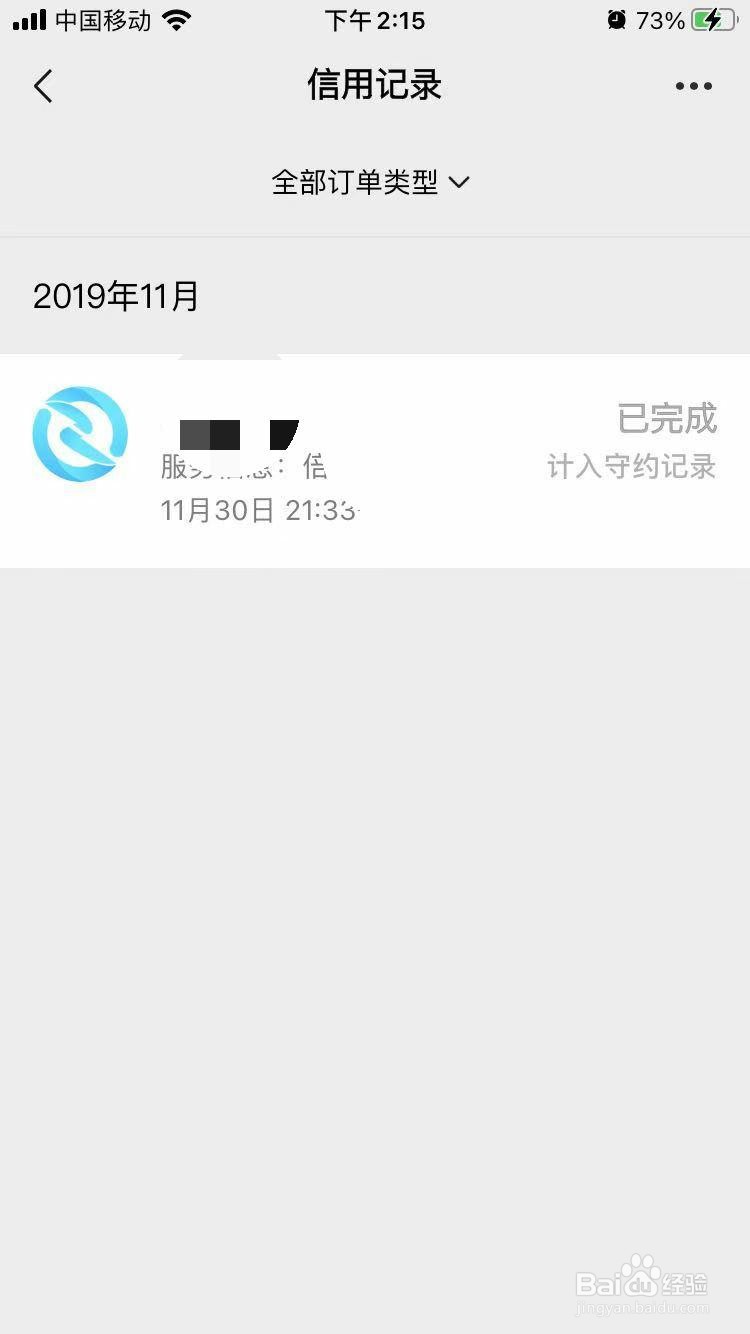This screenshot has height=1334, width=750.
Task: Tap the charging battery icon
Action: click(713, 18)
